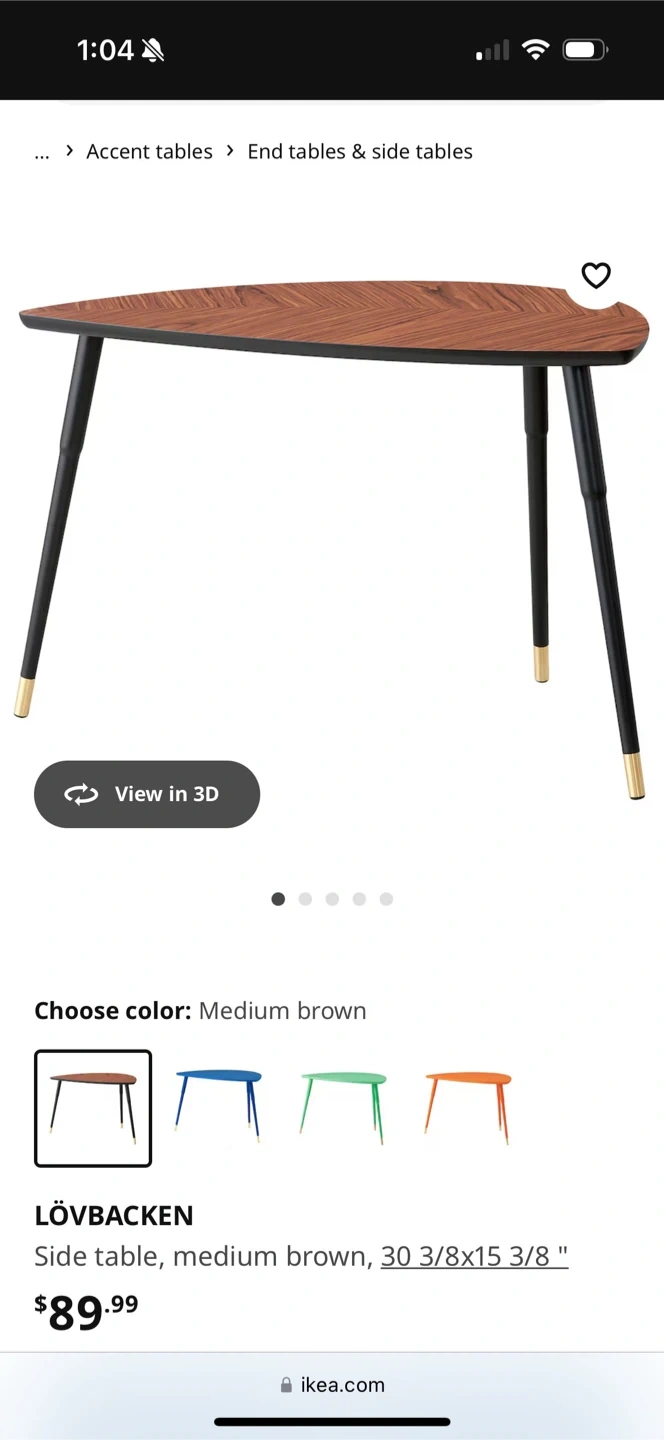Open End tables & side tables breadcrumb
The height and width of the screenshot is (1440, 664).
tap(360, 152)
